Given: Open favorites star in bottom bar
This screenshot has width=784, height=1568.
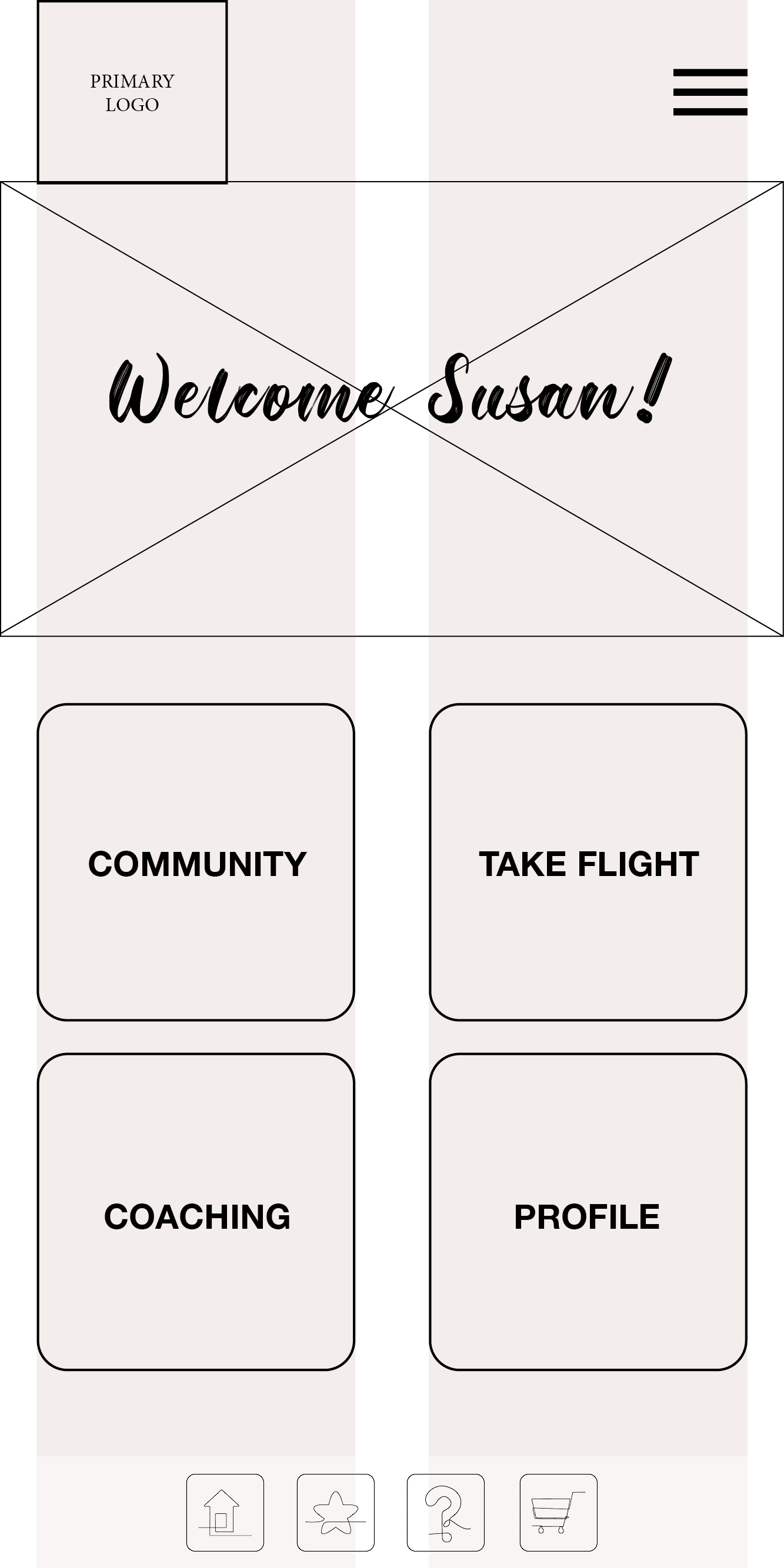Looking at the screenshot, I should coord(335,1512).
